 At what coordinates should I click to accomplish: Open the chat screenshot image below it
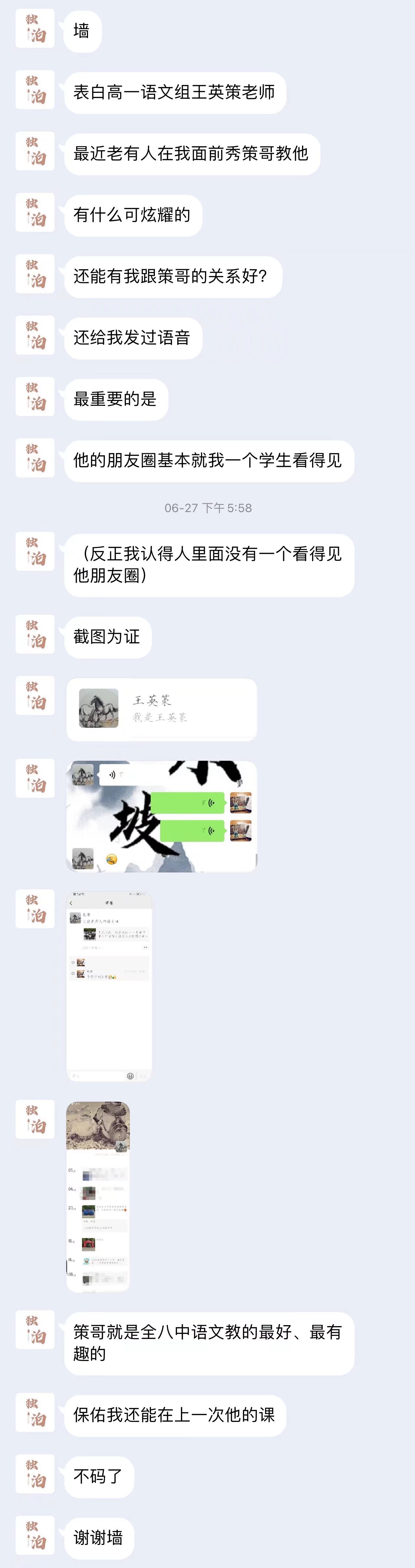pyautogui.click(x=109, y=986)
